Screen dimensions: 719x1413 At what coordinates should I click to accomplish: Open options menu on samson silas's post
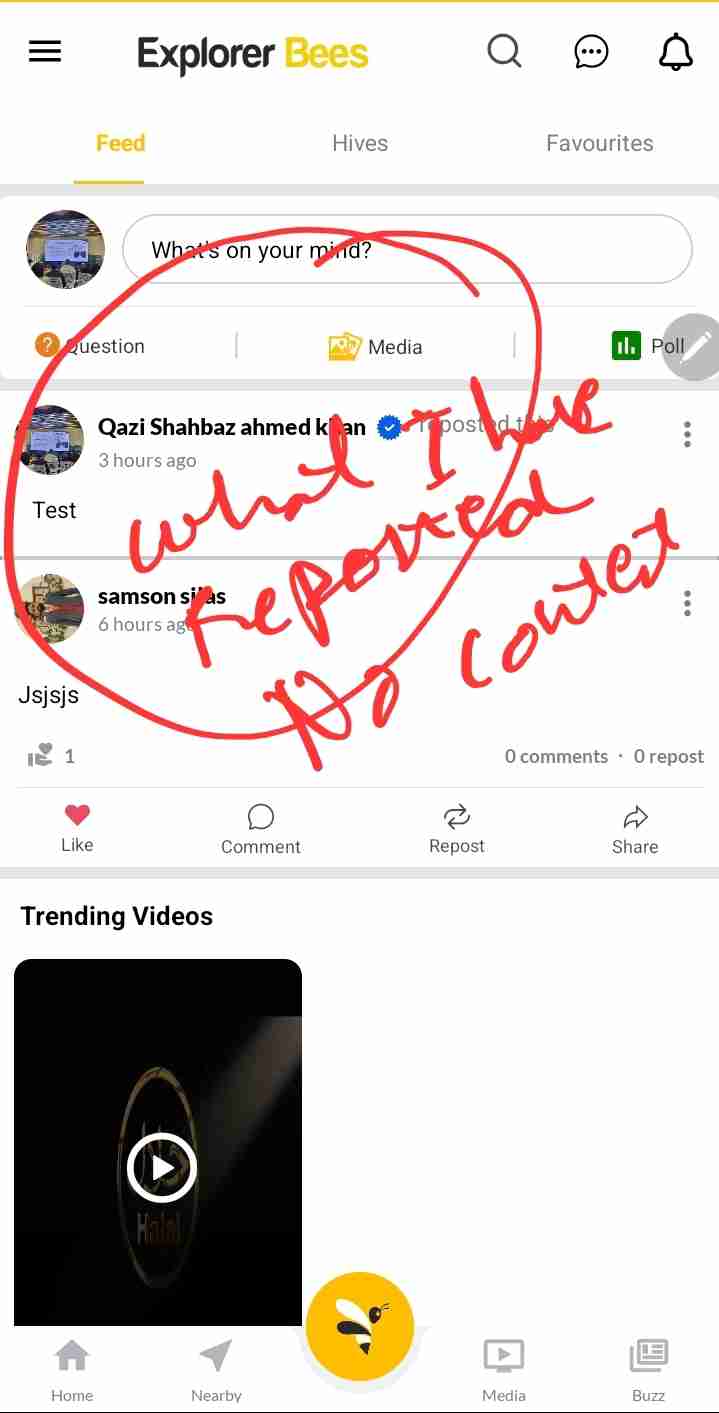click(x=687, y=603)
